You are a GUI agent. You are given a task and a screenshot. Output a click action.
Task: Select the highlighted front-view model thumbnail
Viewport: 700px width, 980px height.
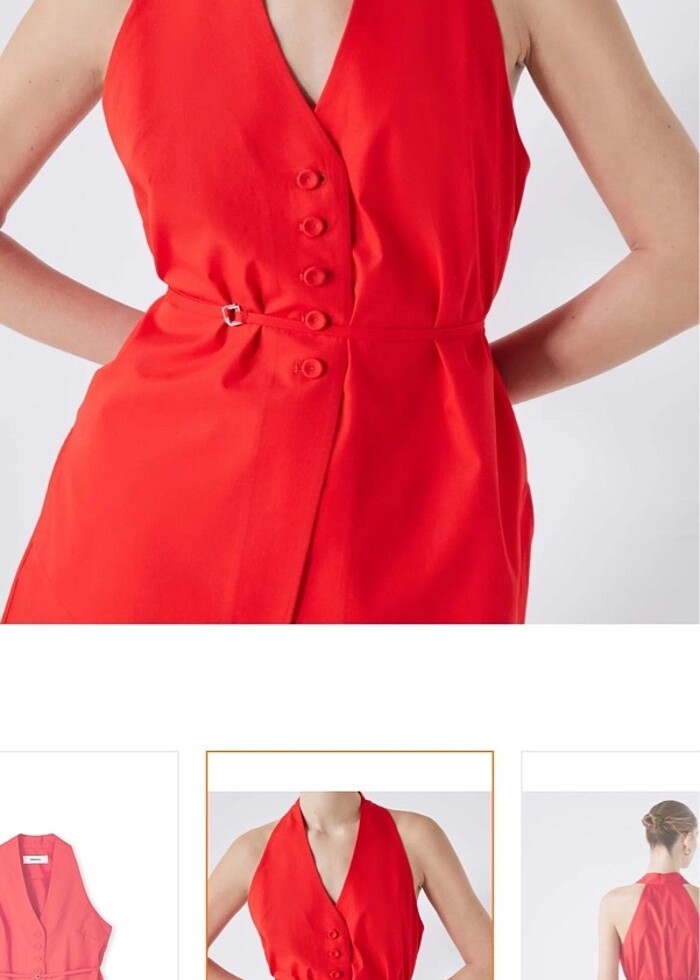[350, 870]
